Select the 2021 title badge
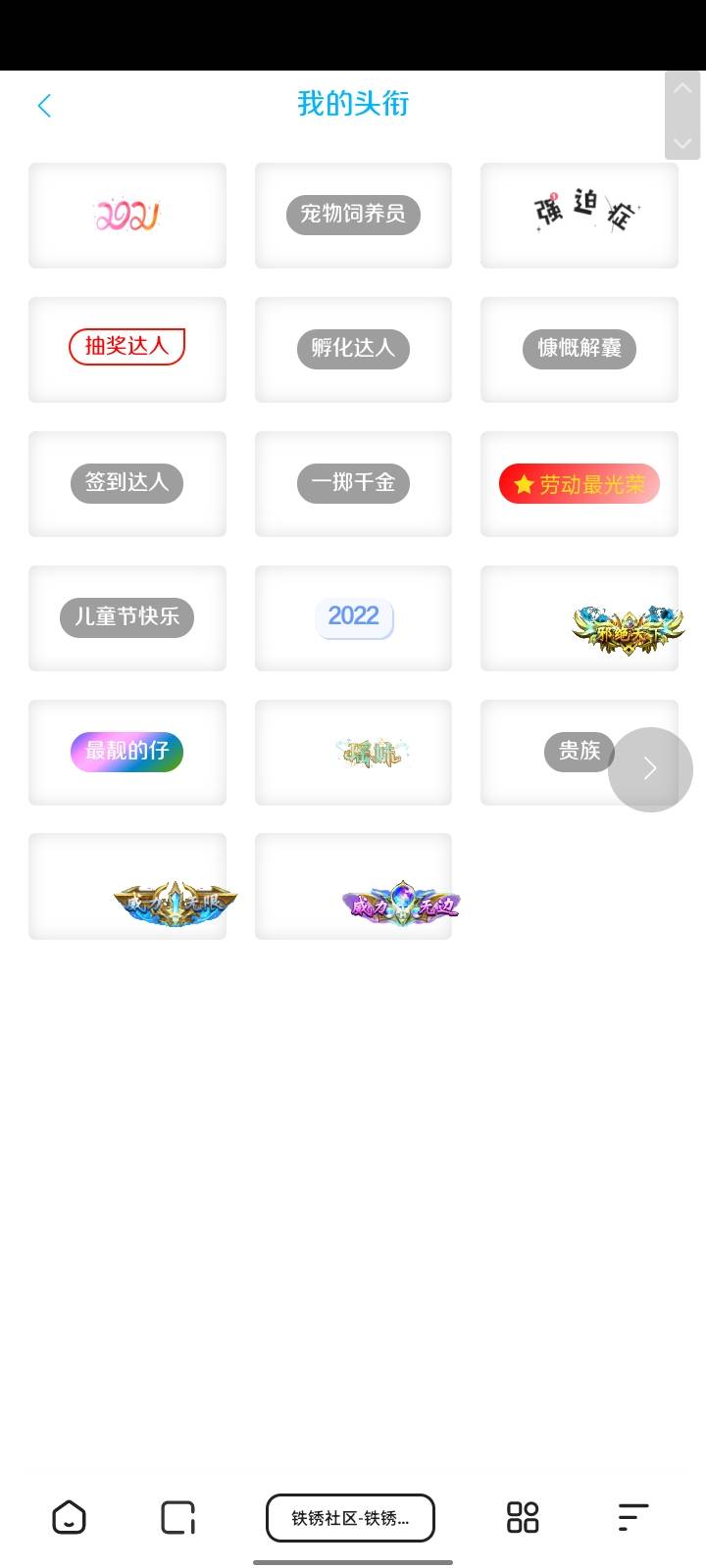 click(127, 216)
